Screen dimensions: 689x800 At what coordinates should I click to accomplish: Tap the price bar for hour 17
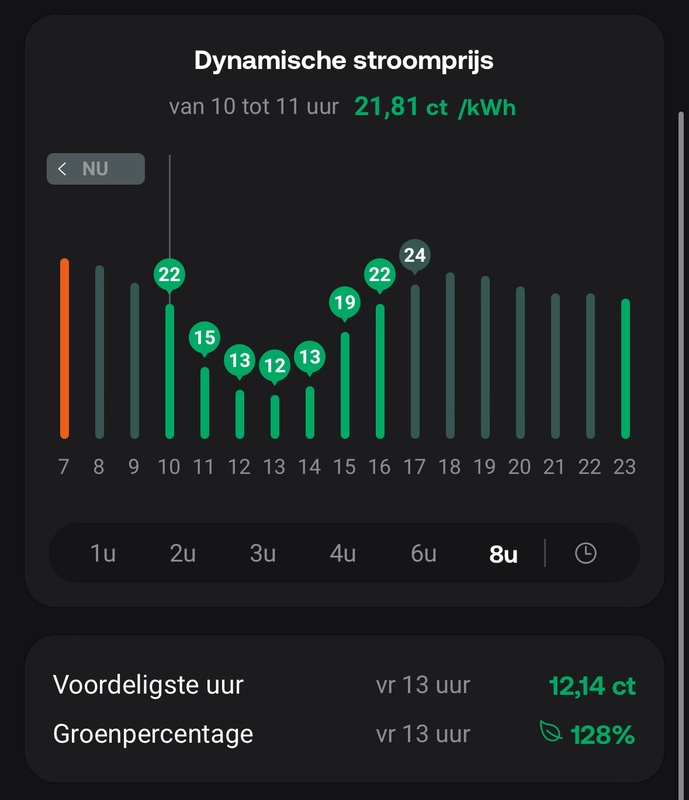[415, 361]
